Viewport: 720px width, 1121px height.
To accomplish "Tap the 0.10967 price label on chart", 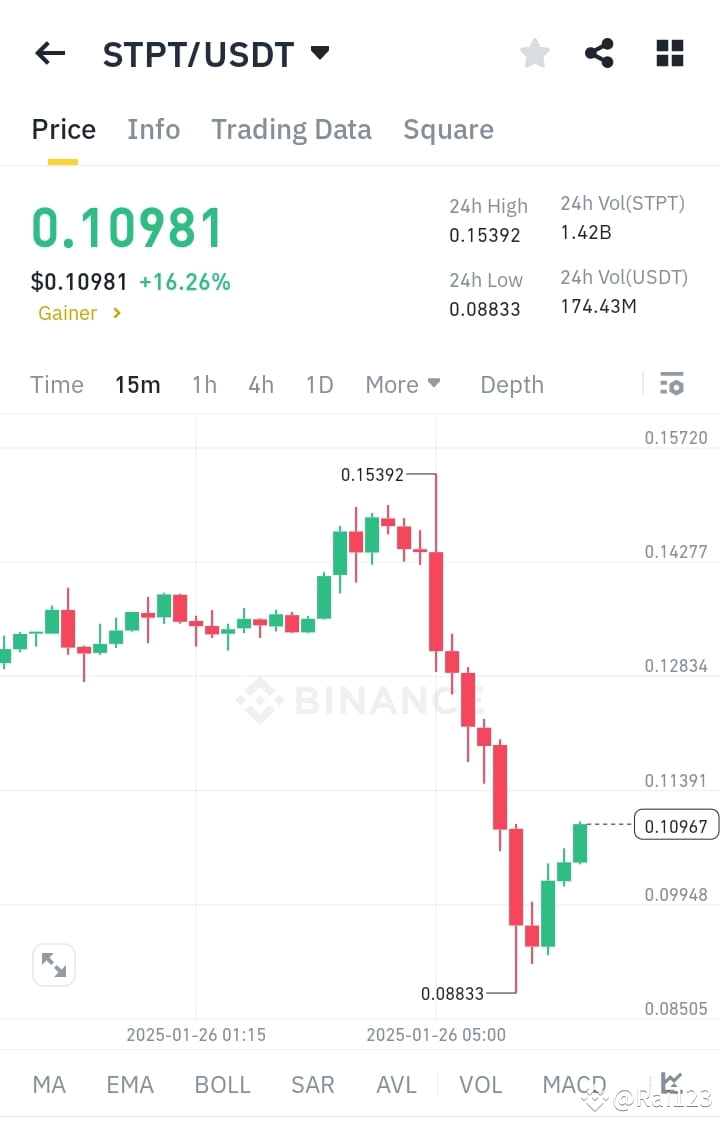I will click(x=676, y=824).
